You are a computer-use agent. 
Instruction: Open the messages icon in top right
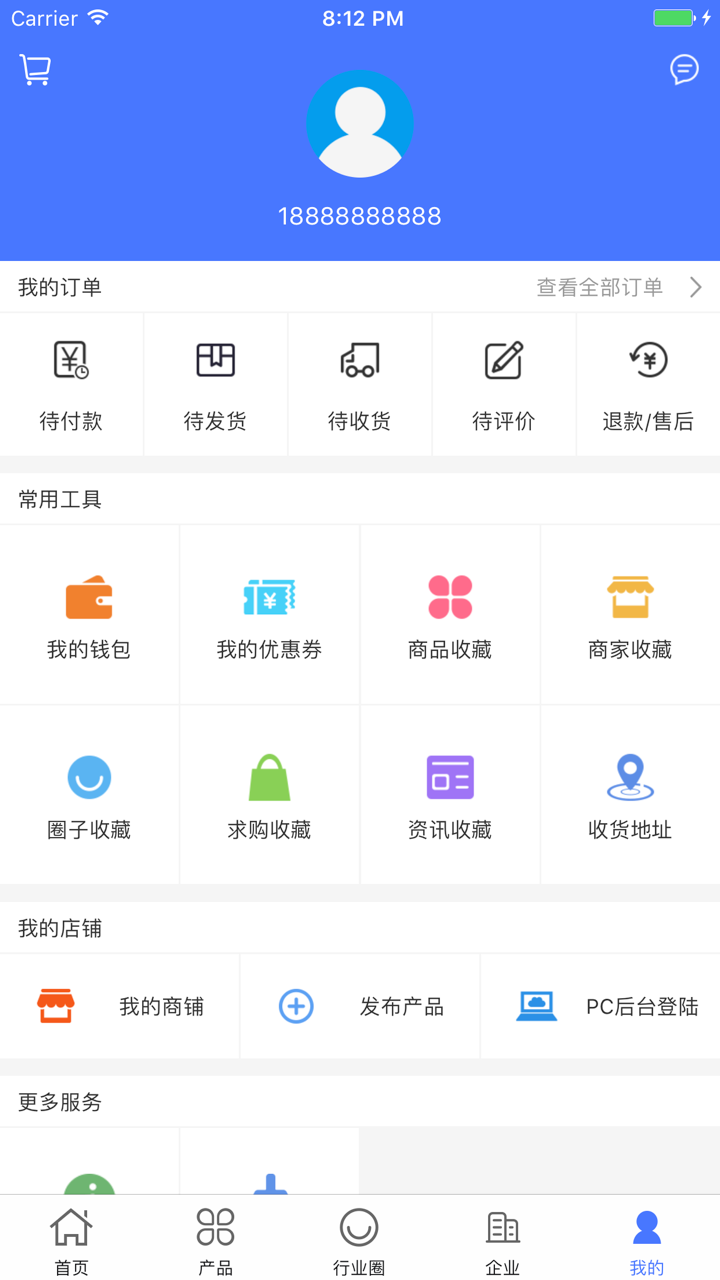[684, 69]
